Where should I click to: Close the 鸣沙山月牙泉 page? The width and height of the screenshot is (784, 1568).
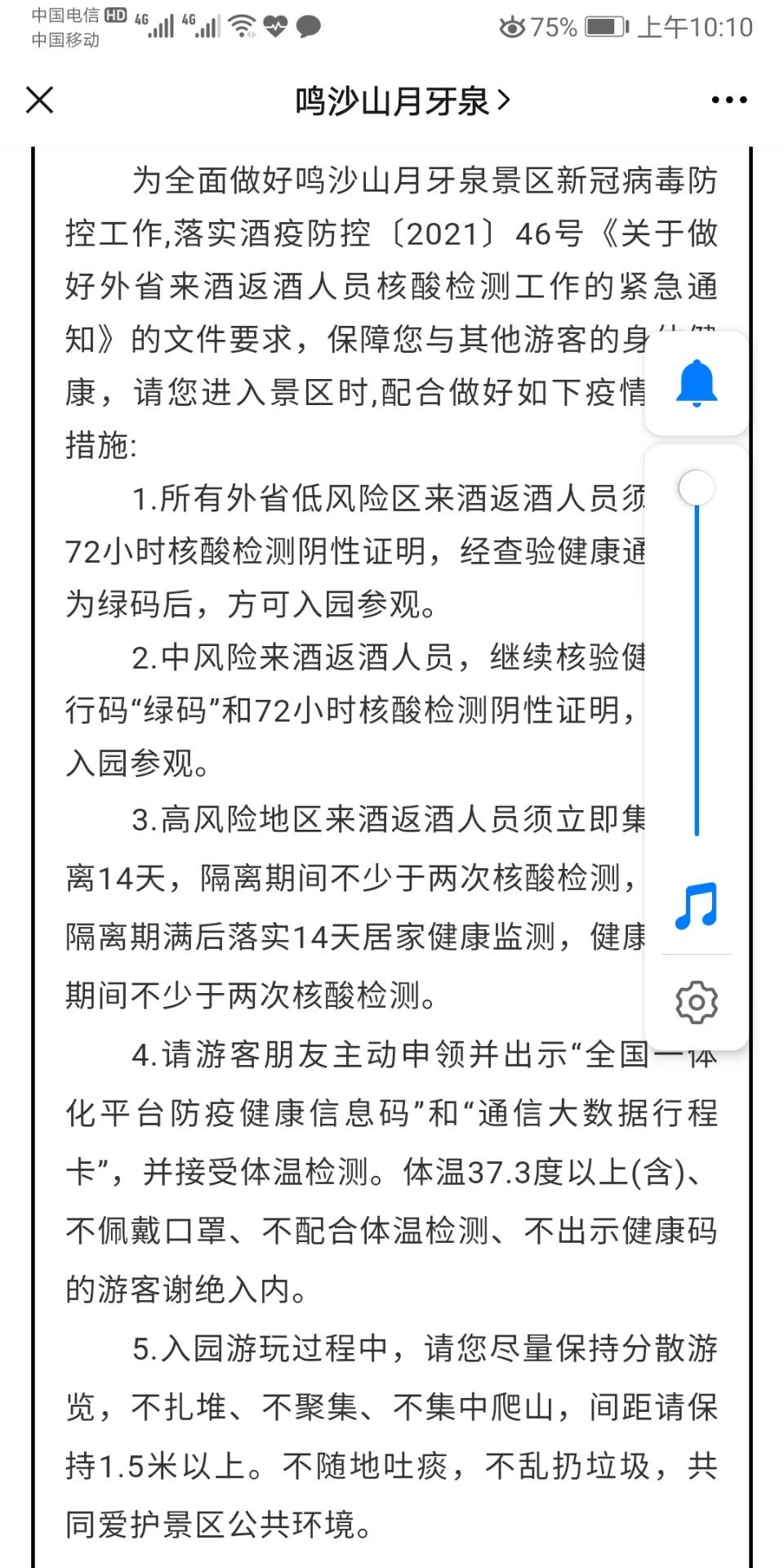tap(39, 100)
